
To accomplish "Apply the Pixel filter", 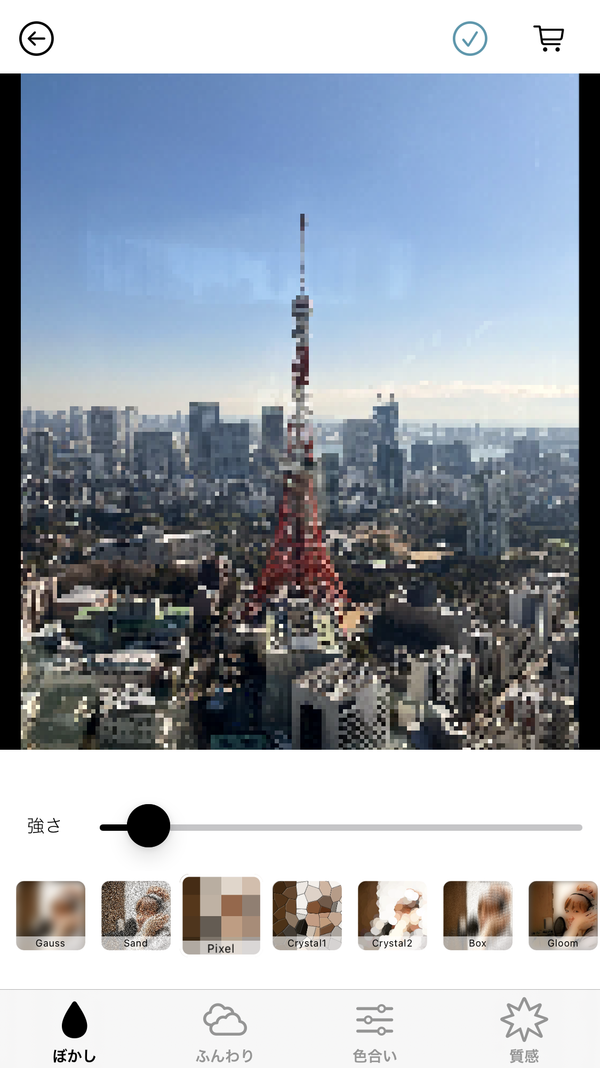I will (221, 915).
